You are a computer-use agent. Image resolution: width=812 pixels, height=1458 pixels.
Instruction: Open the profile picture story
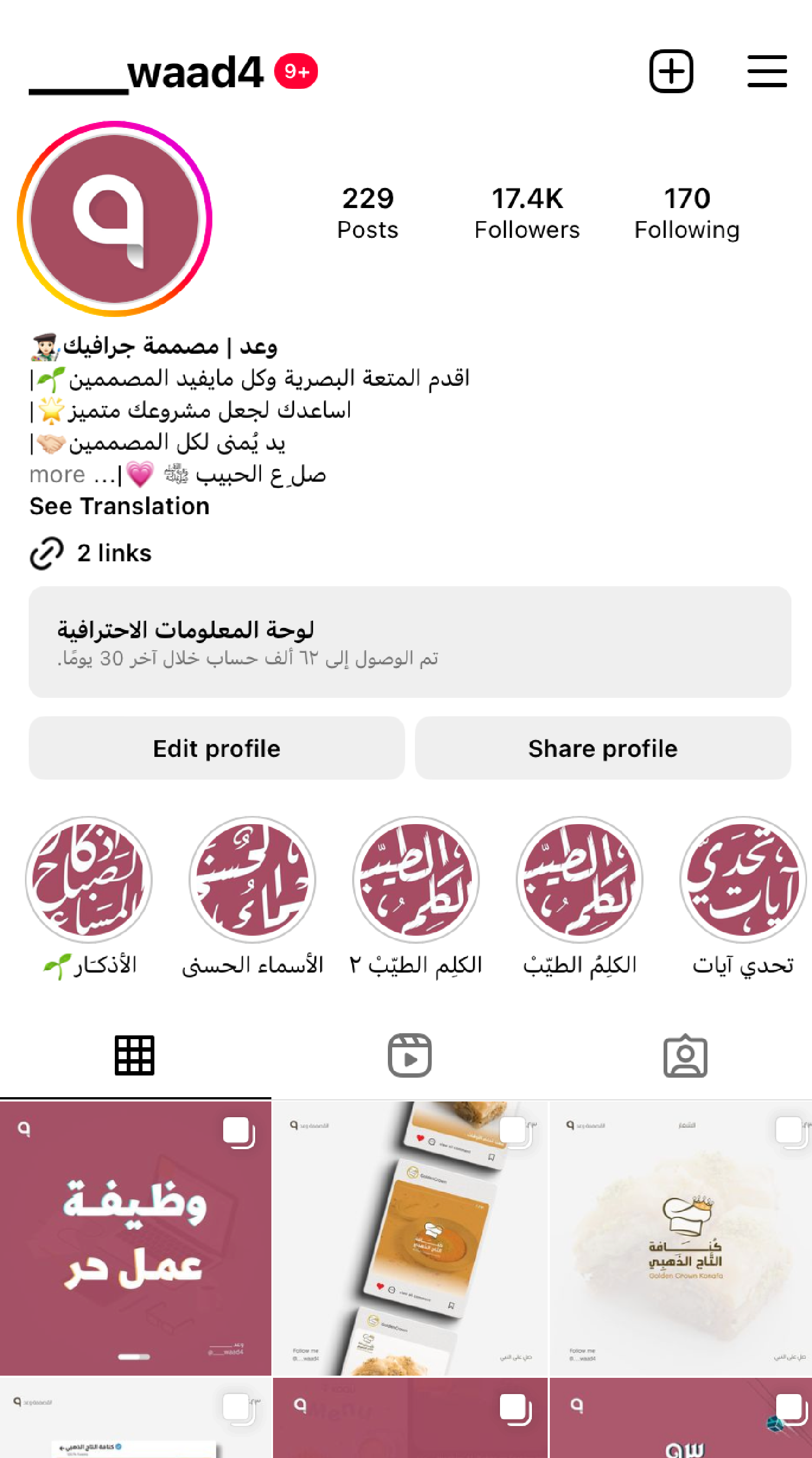click(115, 218)
